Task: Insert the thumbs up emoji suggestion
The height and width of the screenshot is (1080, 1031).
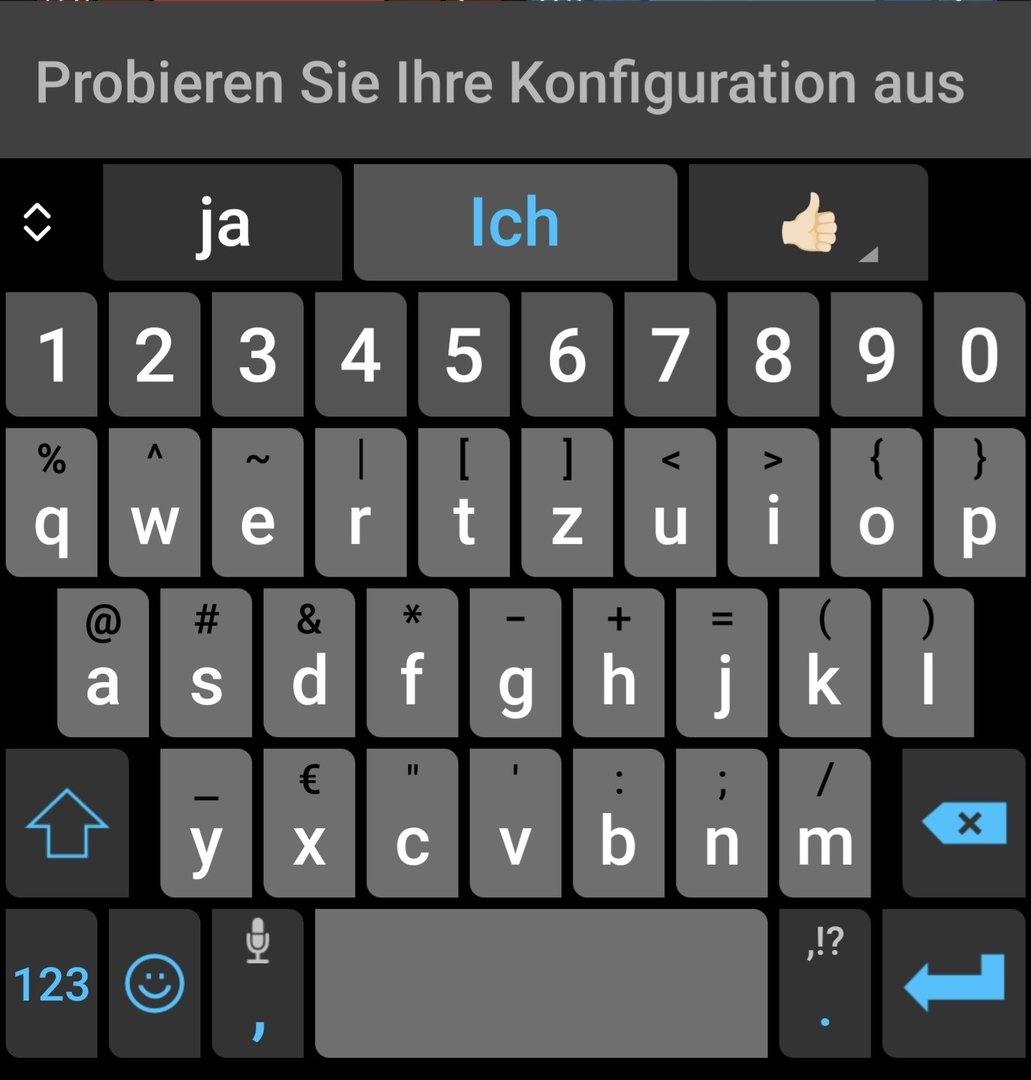Action: pos(809,222)
